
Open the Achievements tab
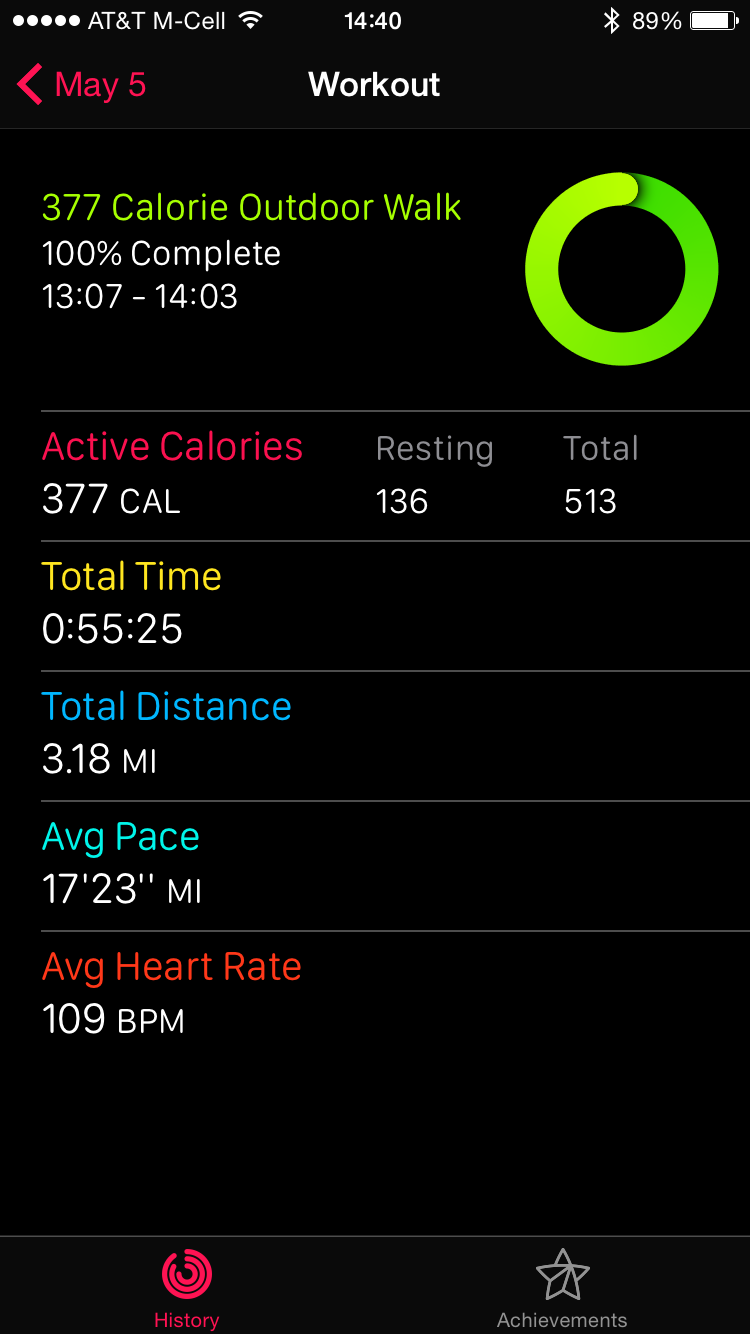pos(562,1288)
